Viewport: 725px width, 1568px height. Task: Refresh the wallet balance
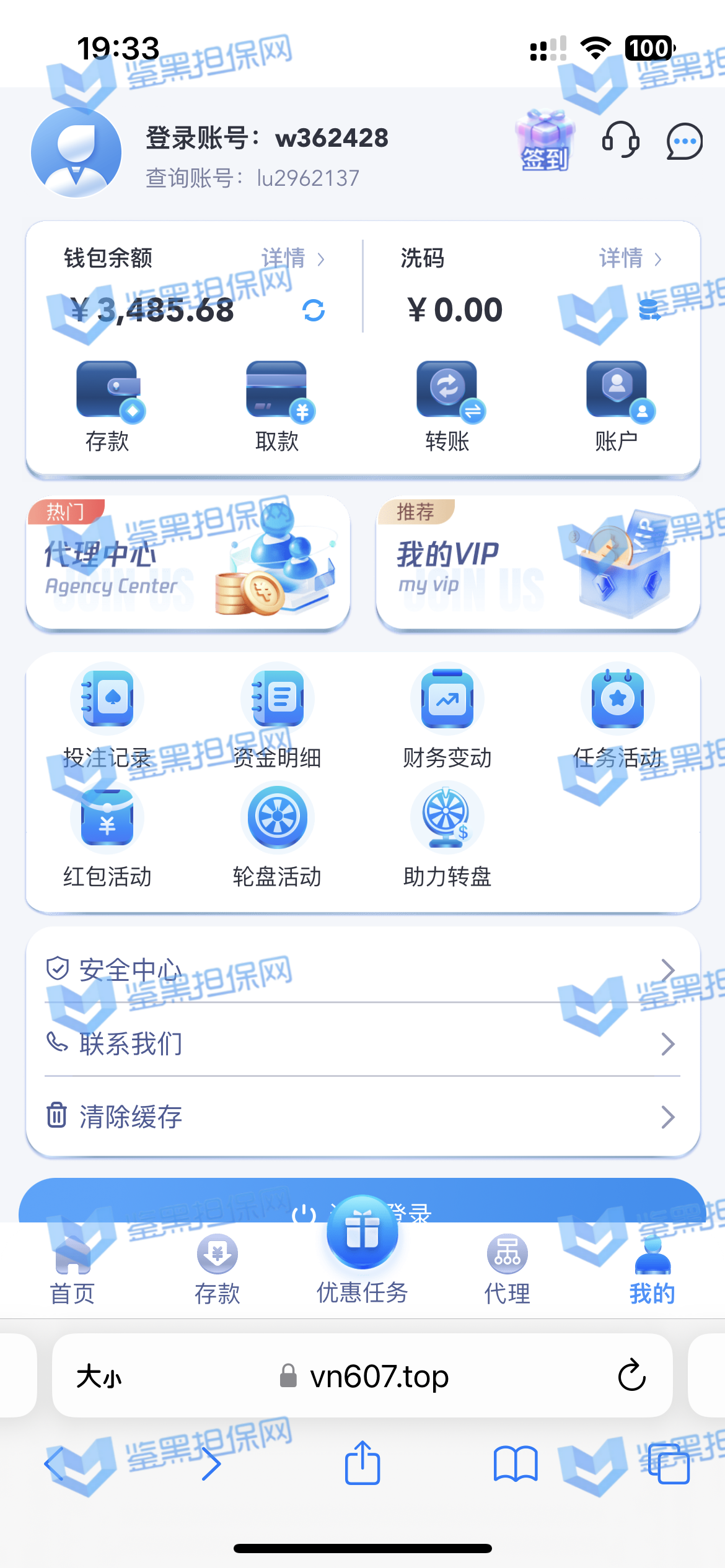tap(314, 310)
